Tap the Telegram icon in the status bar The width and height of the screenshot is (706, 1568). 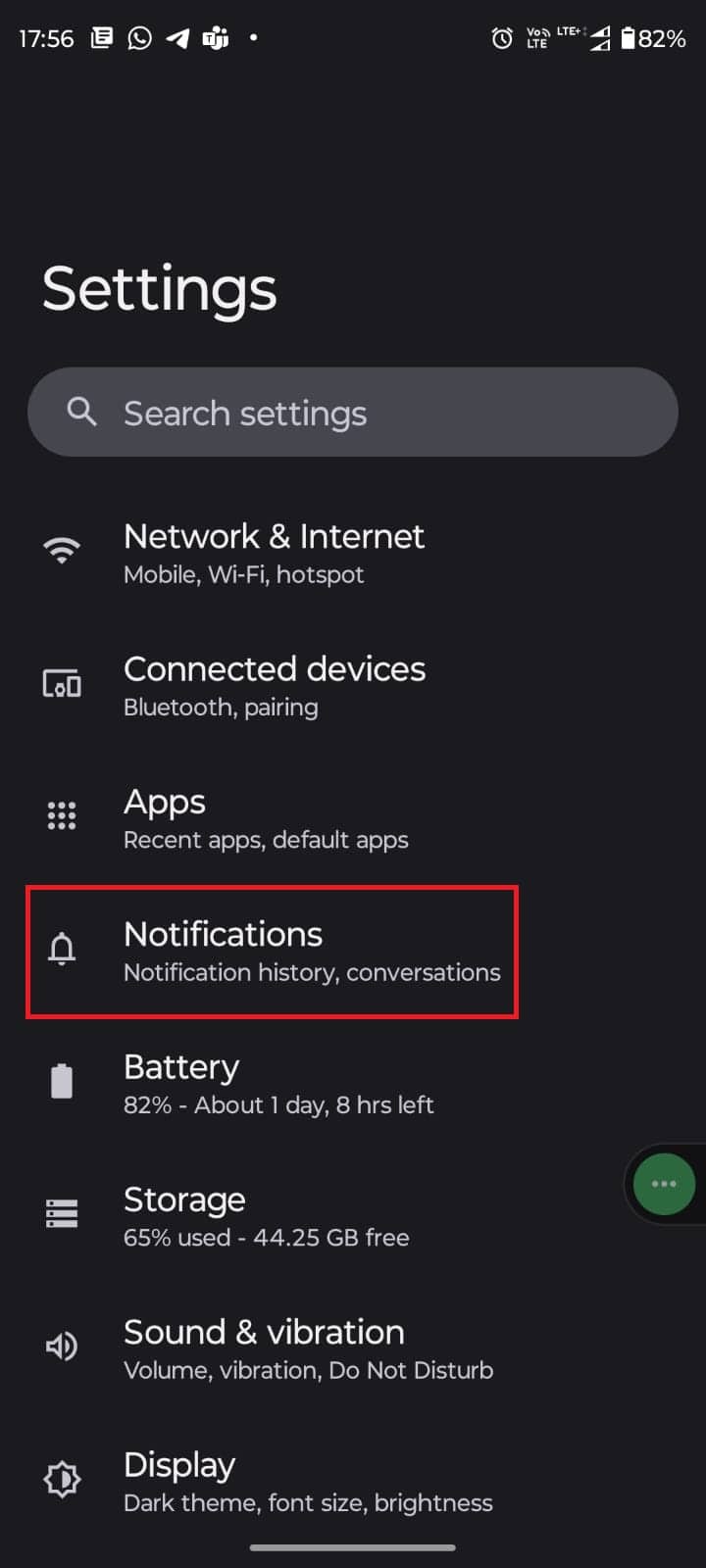coord(176,38)
